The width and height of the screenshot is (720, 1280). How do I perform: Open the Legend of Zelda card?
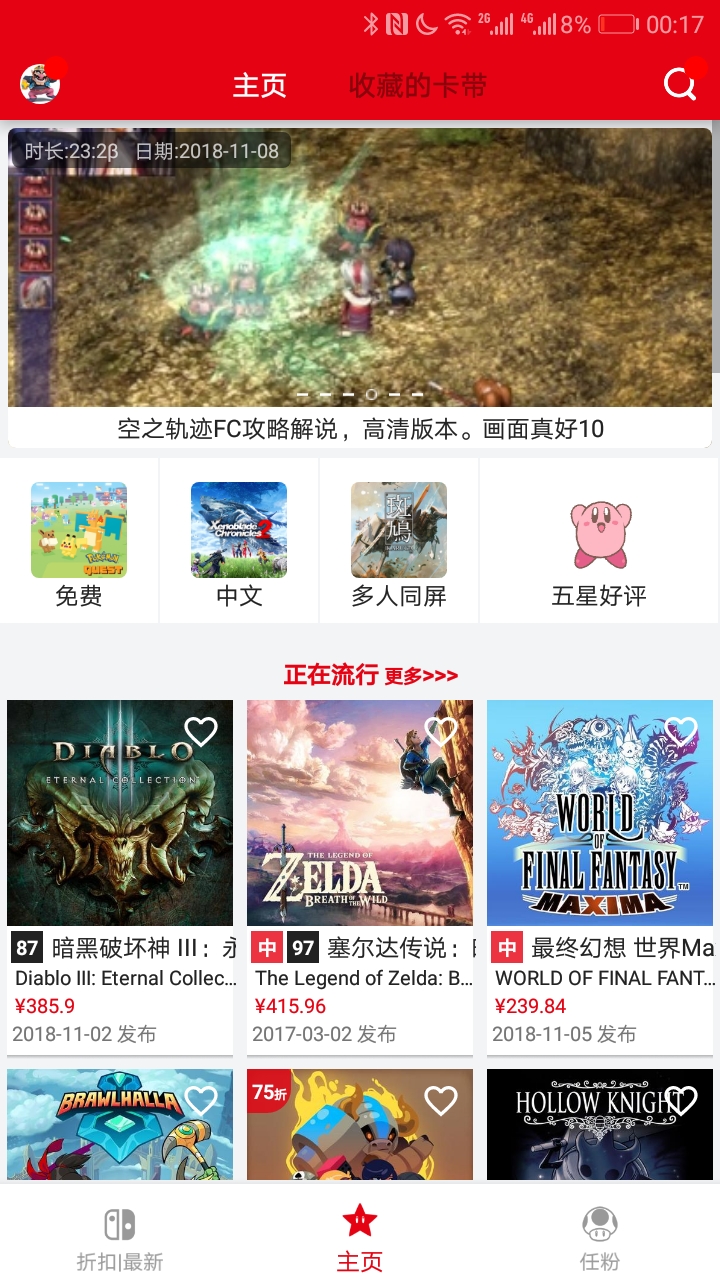click(x=360, y=840)
